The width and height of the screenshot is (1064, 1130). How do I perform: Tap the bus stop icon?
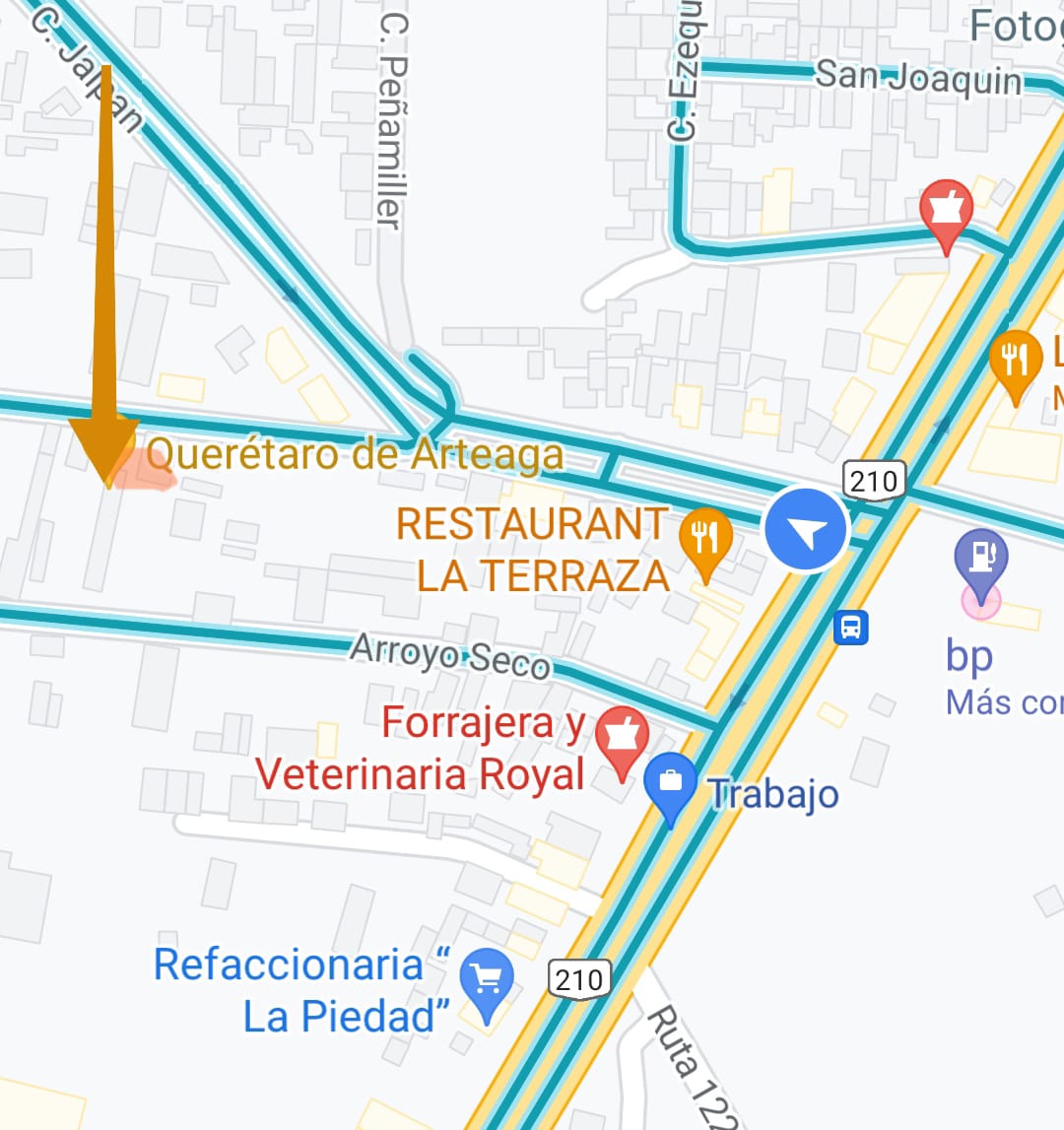click(x=850, y=627)
